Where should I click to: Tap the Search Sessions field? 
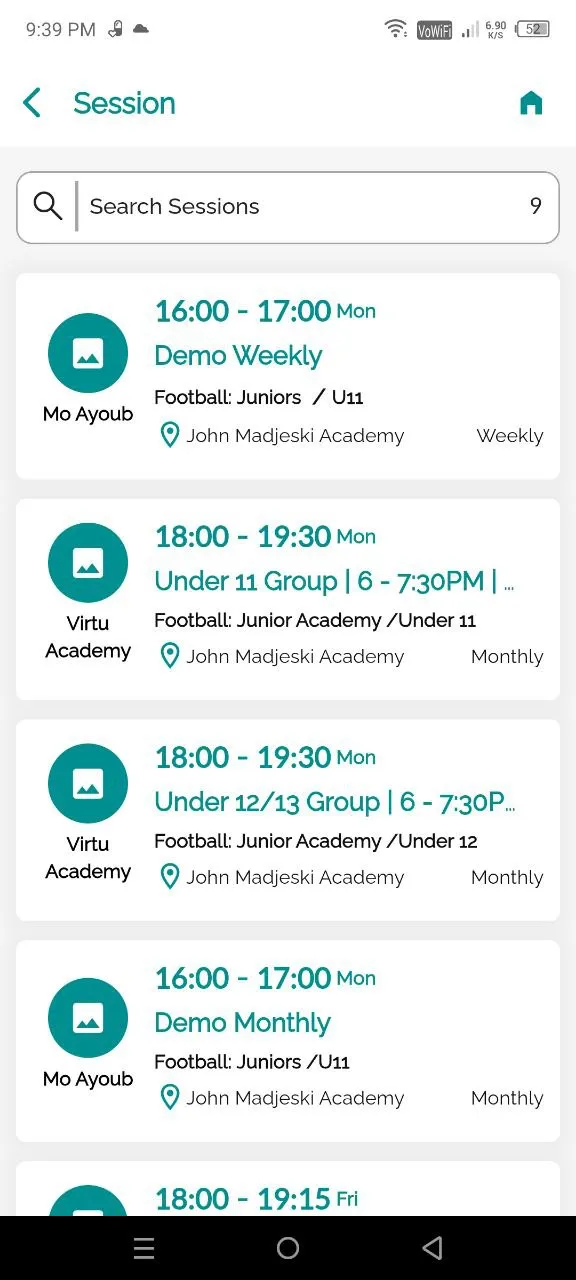pyautogui.click(x=288, y=207)
